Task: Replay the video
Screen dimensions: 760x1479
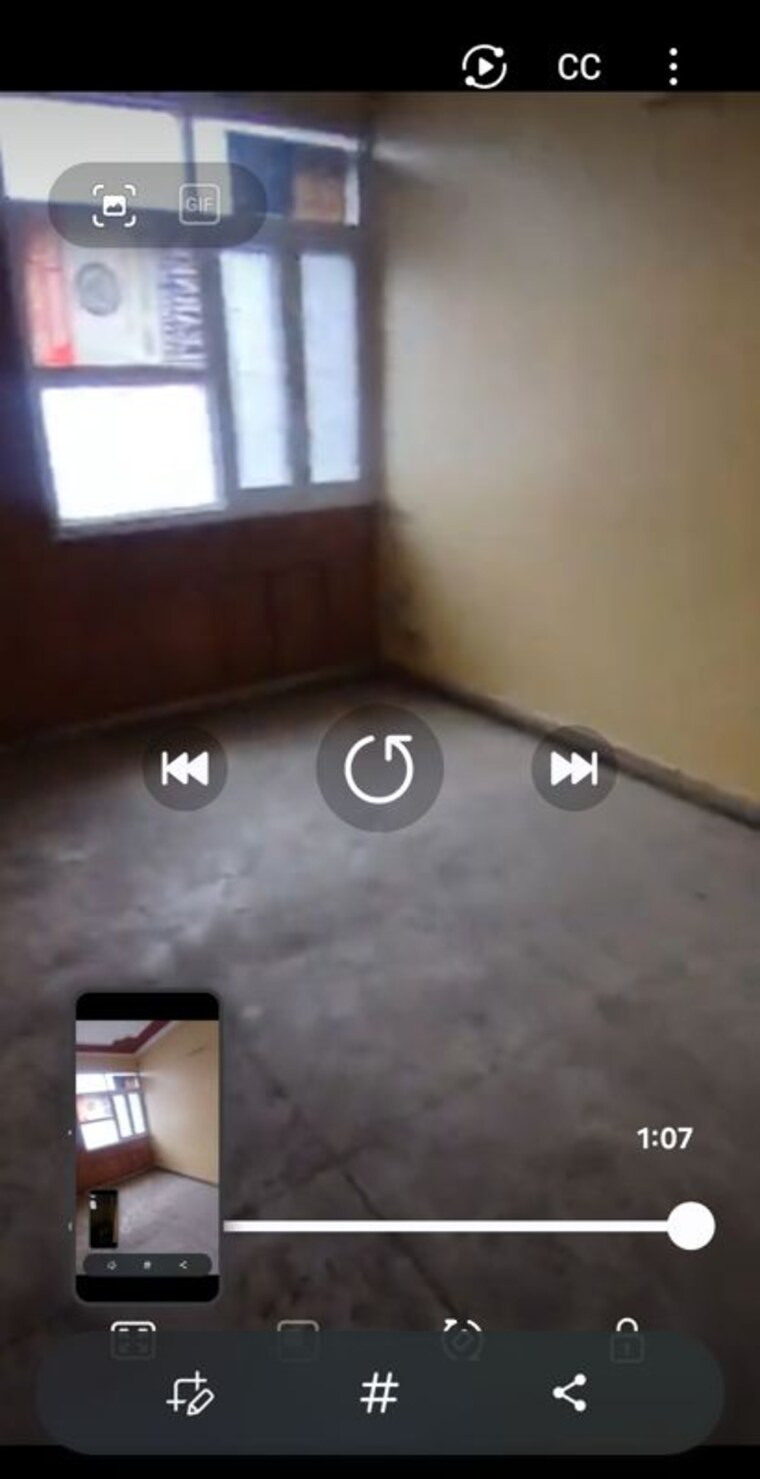Action: pos(379,768)
